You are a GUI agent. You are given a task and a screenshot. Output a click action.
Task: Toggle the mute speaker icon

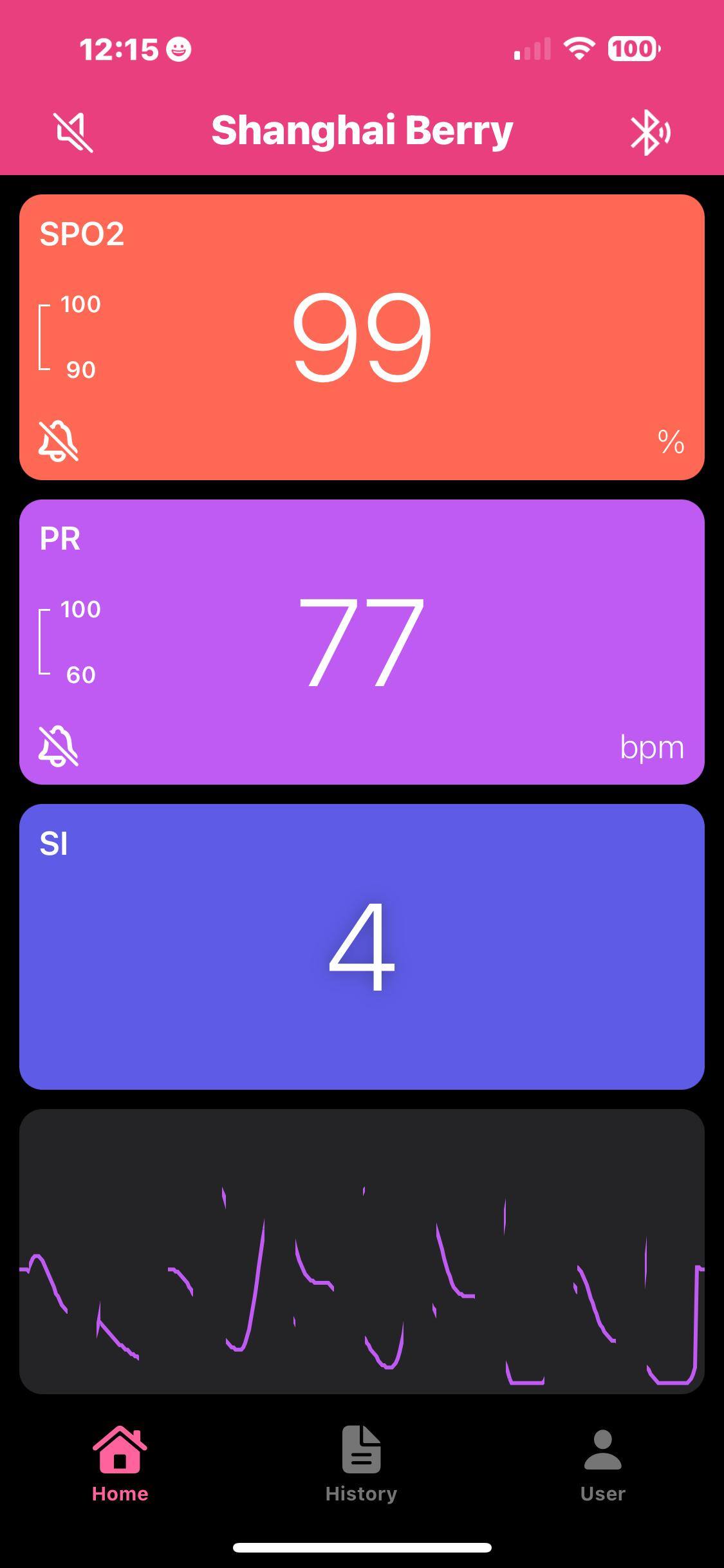(73, 132)
